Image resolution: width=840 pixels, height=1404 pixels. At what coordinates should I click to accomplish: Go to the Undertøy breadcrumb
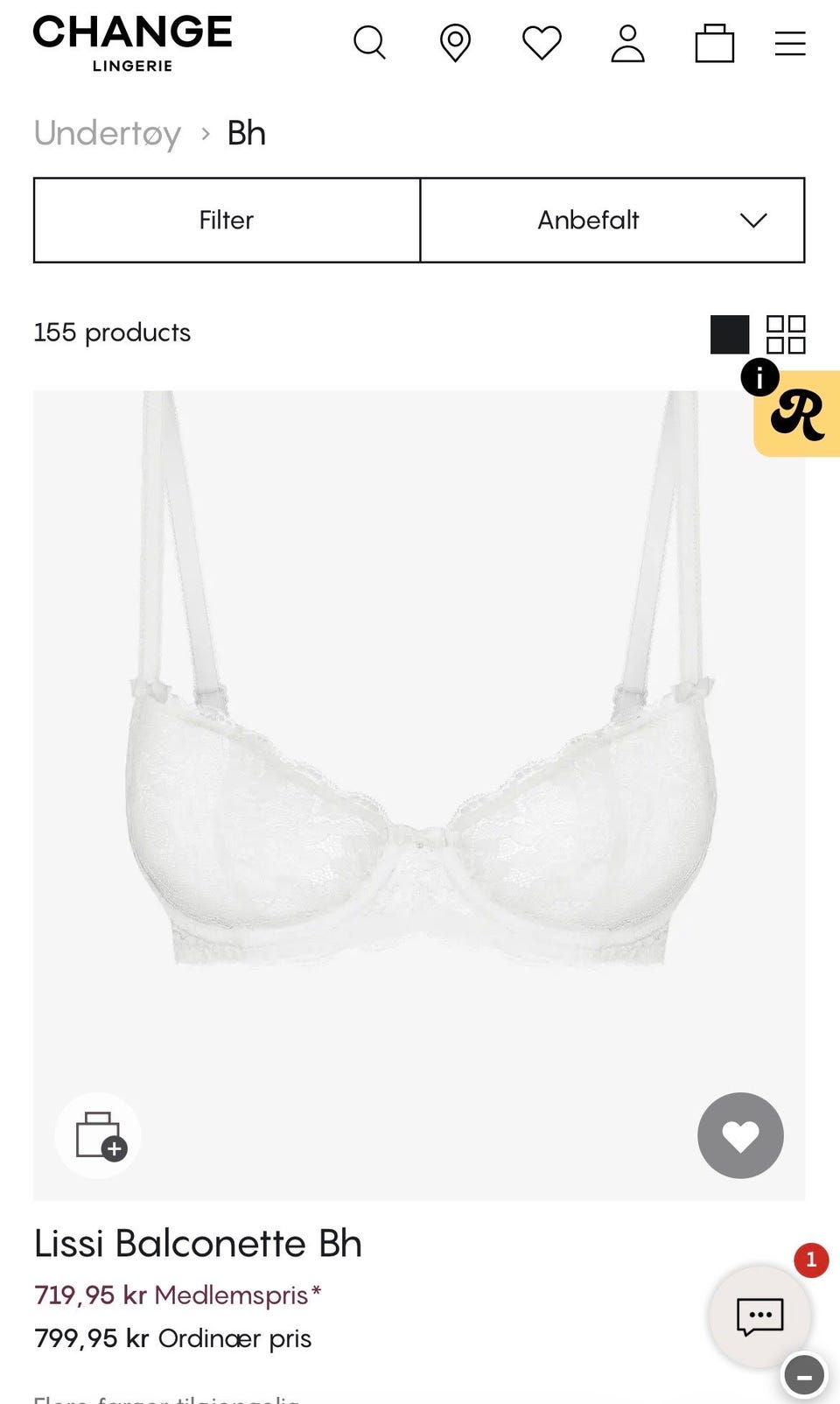pos(108,133)
